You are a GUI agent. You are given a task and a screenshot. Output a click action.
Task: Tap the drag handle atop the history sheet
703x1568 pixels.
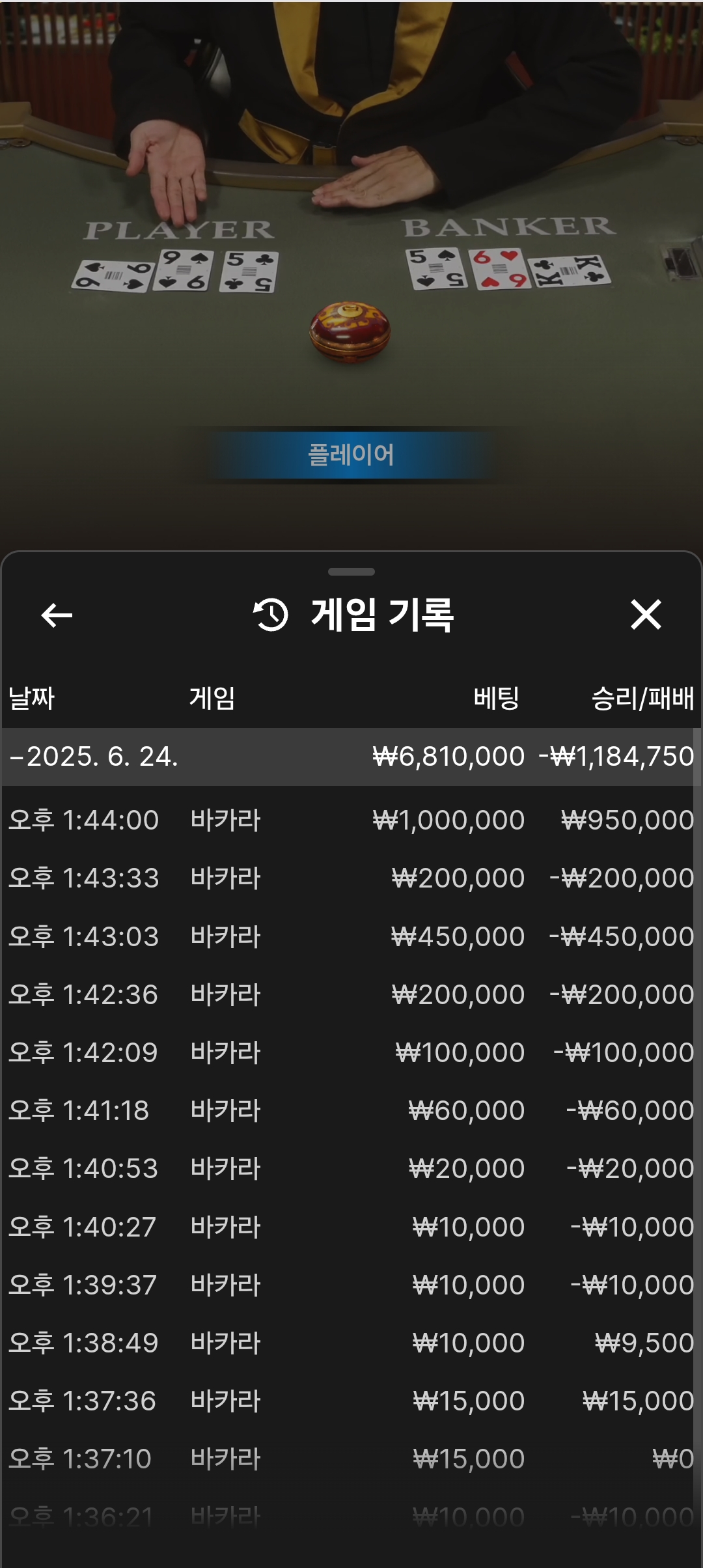point(351,572)
